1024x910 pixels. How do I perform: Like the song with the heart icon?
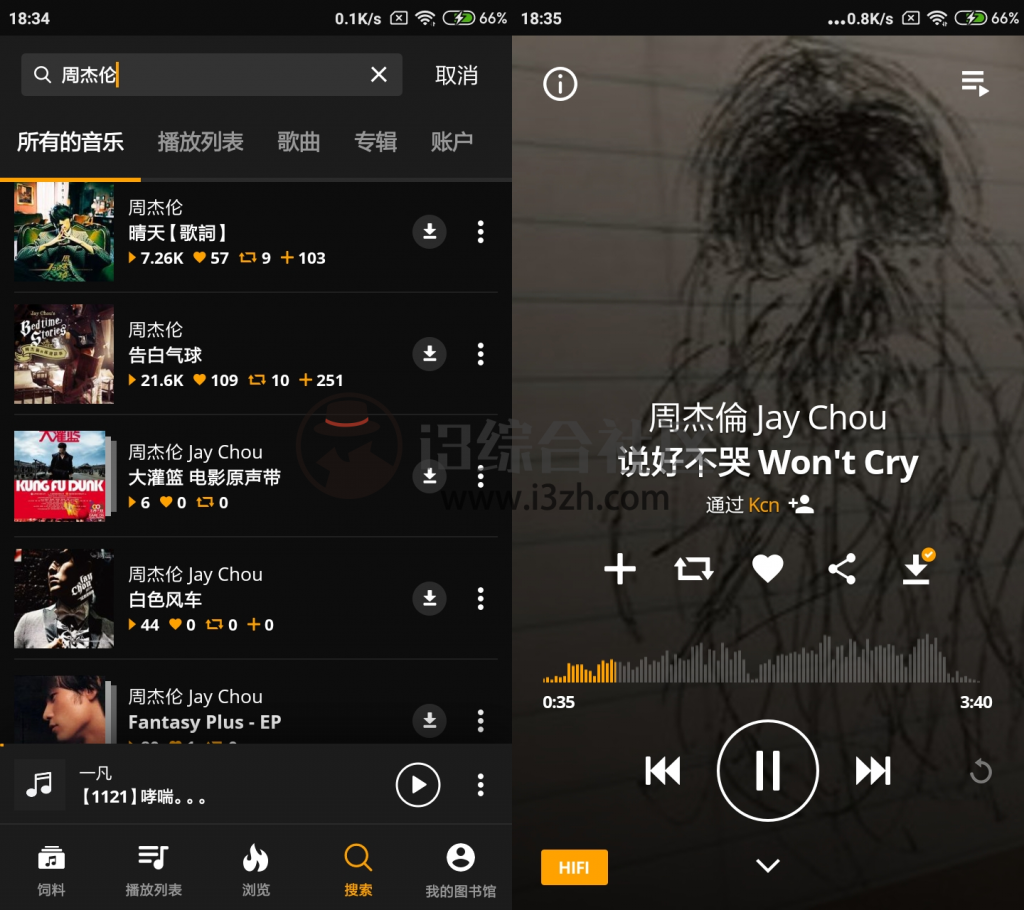(x=767, y=569)
